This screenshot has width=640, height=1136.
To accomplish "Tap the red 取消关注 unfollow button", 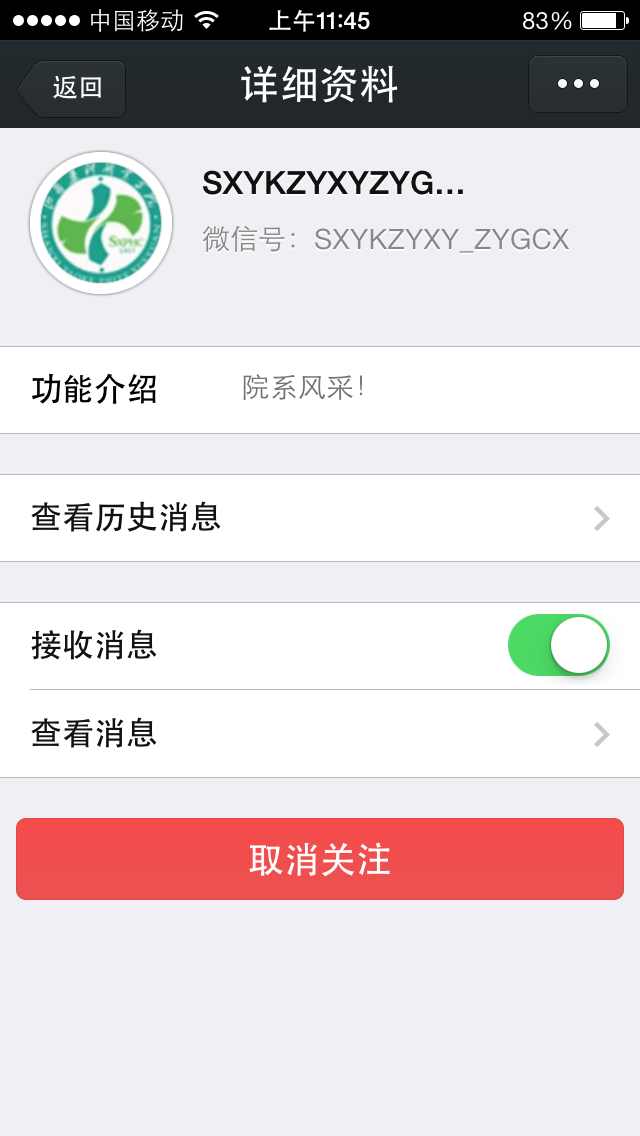I will point(320,859).
